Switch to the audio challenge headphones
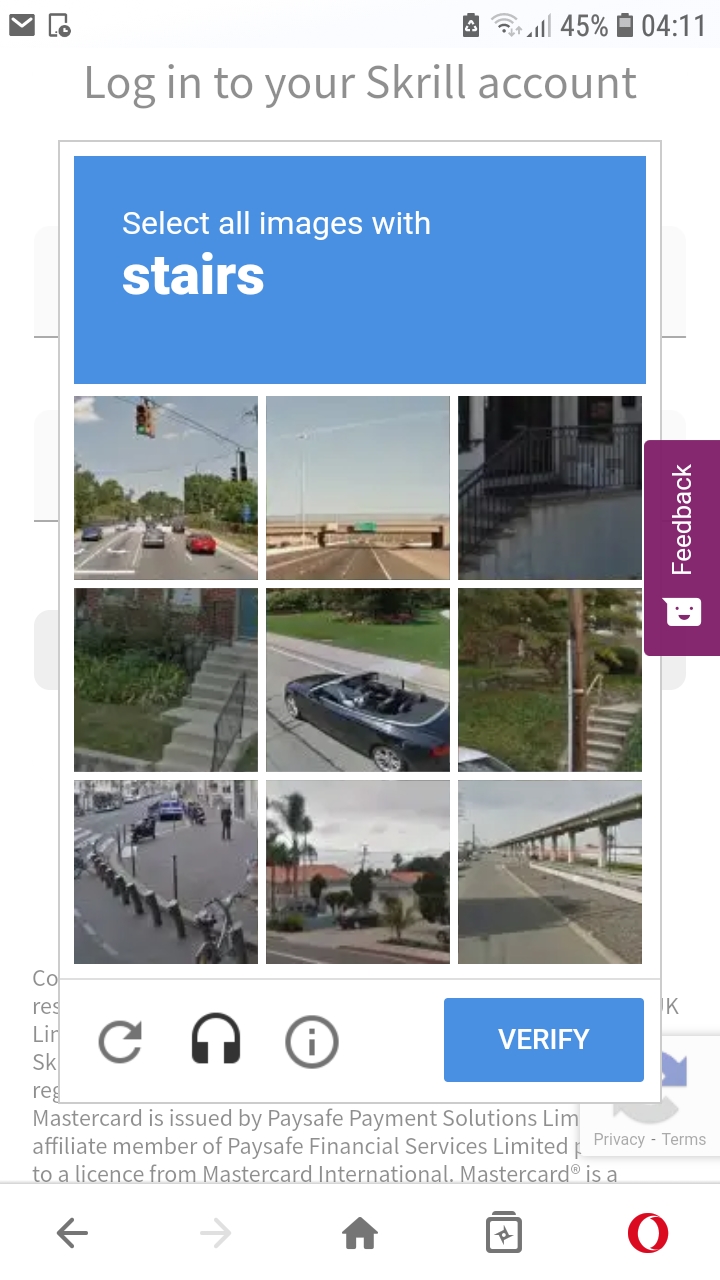This screenshot has height=1280, width=720. 216,1040
